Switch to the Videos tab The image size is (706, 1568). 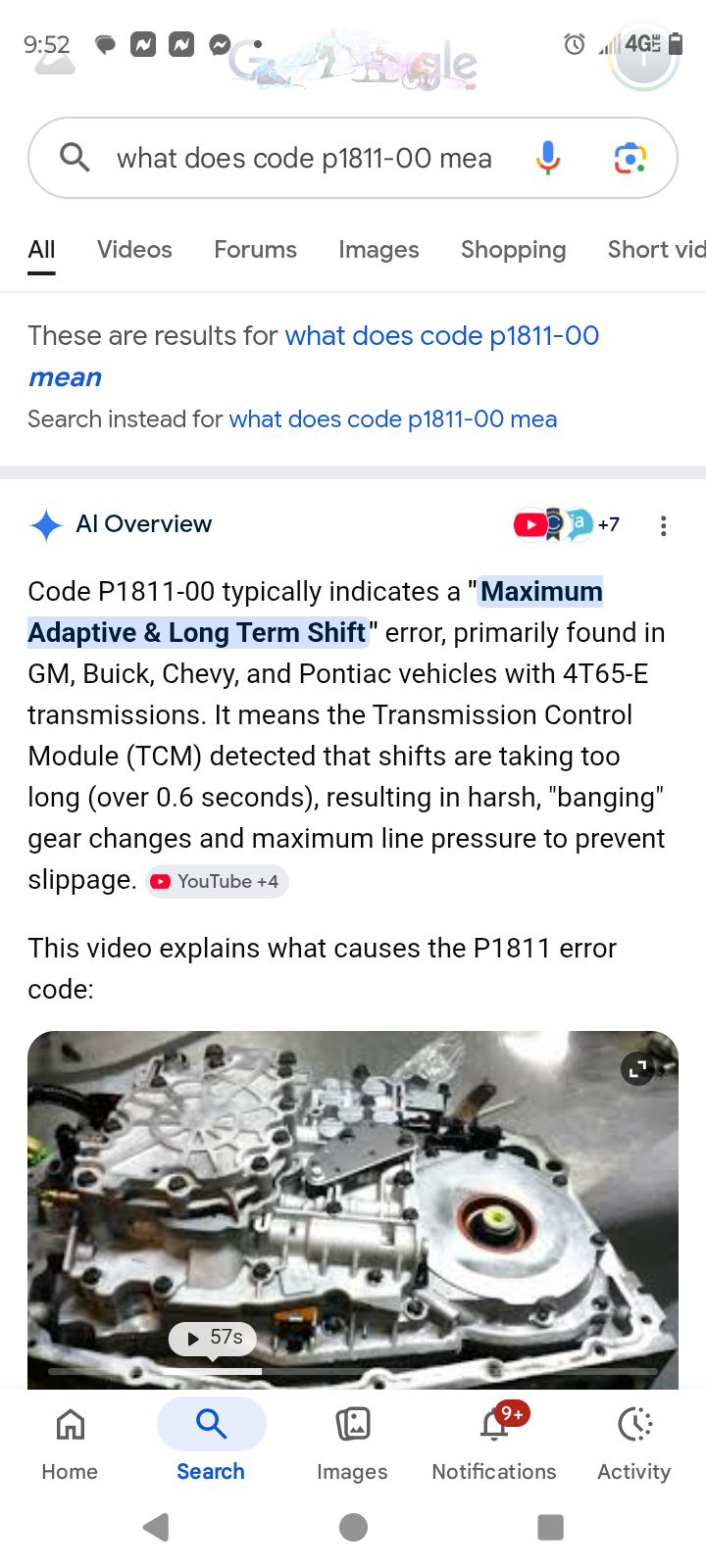pyautogui.click(x=134, y=250)
